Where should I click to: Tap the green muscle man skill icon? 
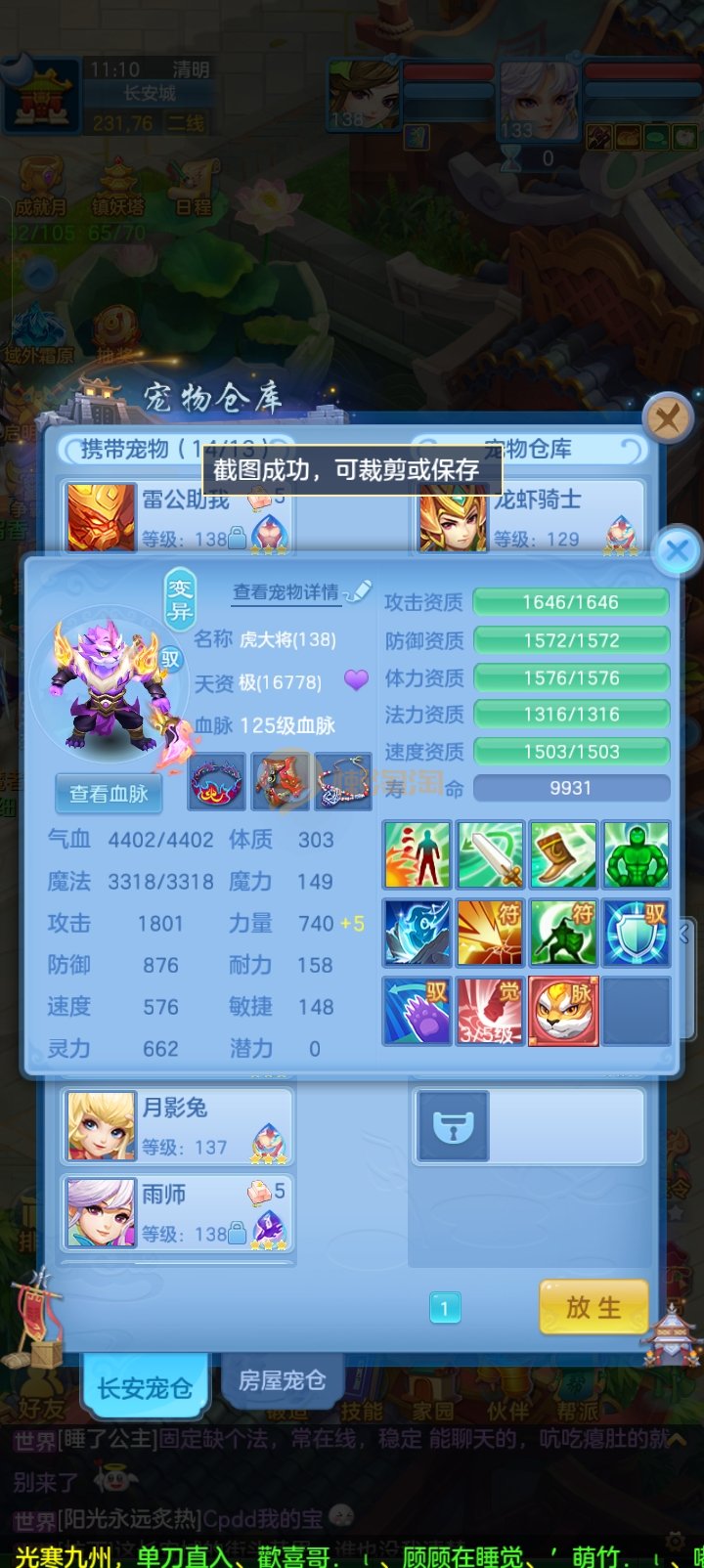click(637, 854)
